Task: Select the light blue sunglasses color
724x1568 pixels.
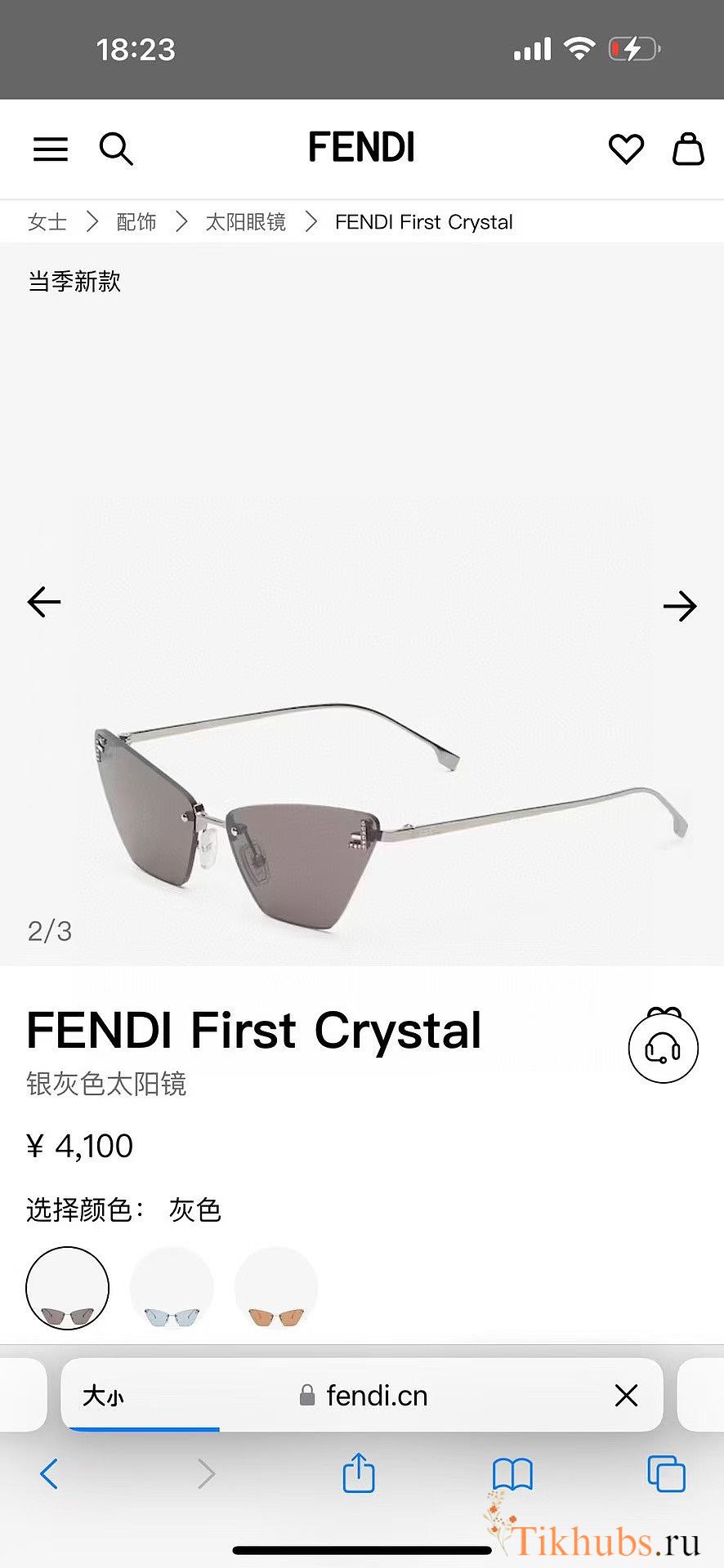Action: (x=172, y=1288)
